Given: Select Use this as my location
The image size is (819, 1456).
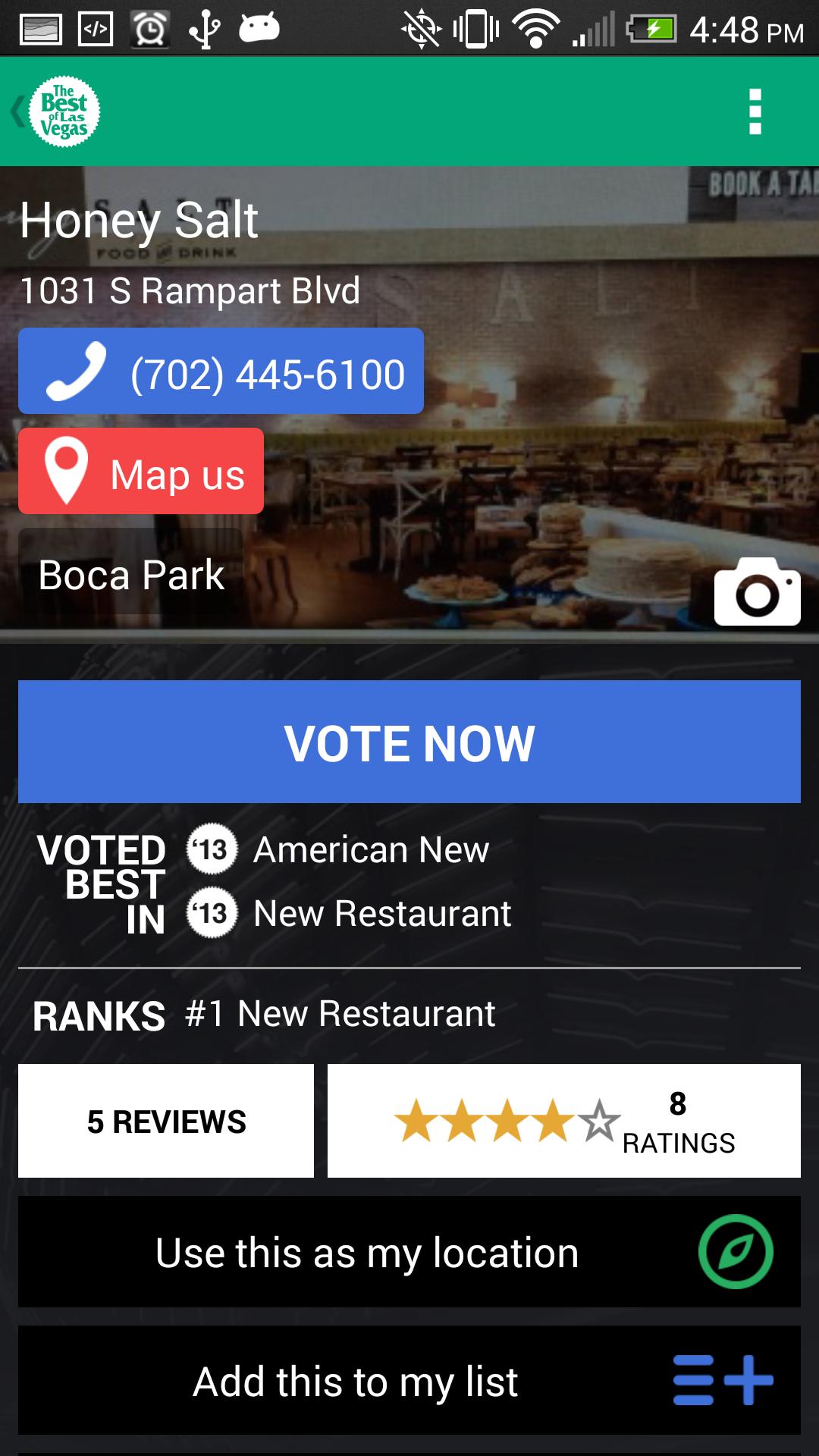Looking at the screenshot, I should pyautogui.click(x=369, y=1252).
